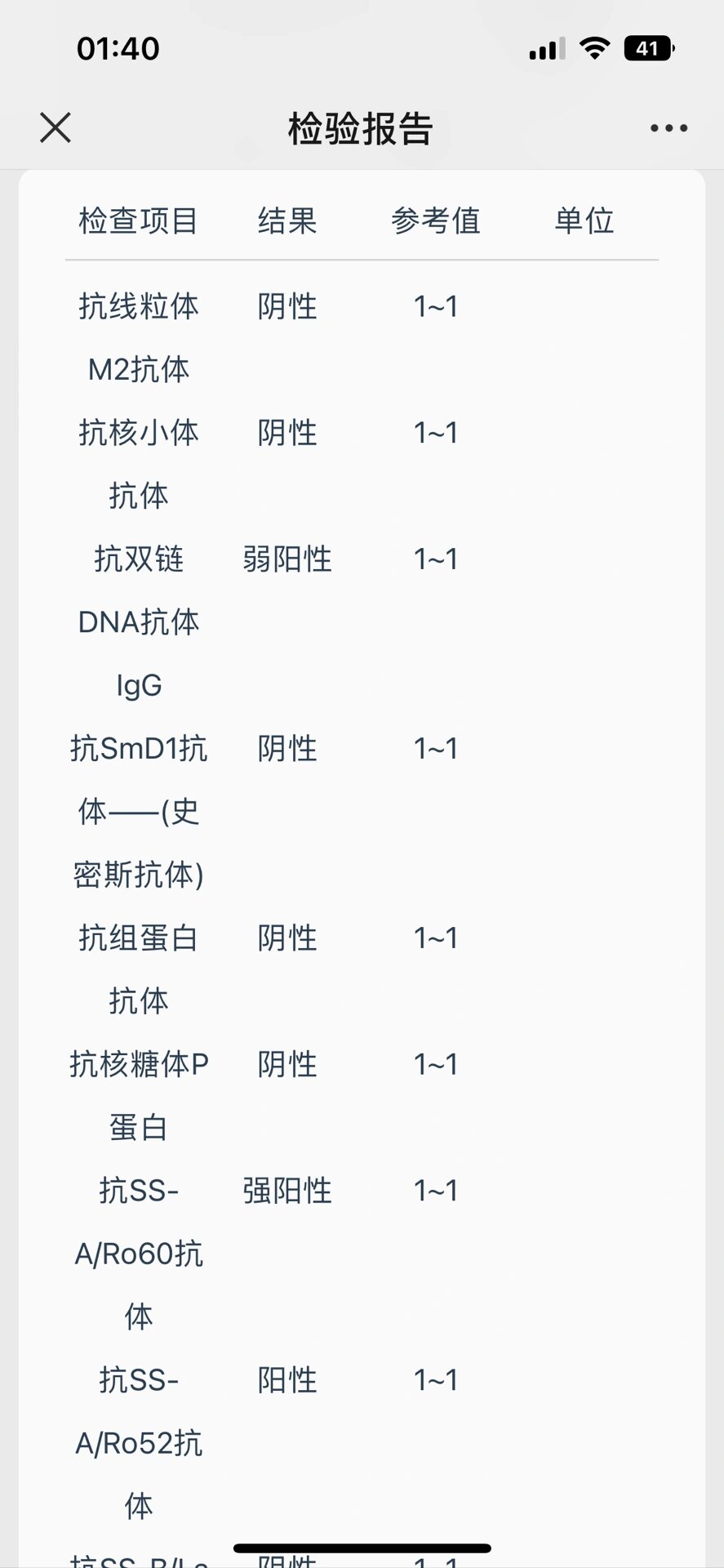Select the 抗核小体抗体 entry
Screen dimensions: 724x1568
(137, 463)
